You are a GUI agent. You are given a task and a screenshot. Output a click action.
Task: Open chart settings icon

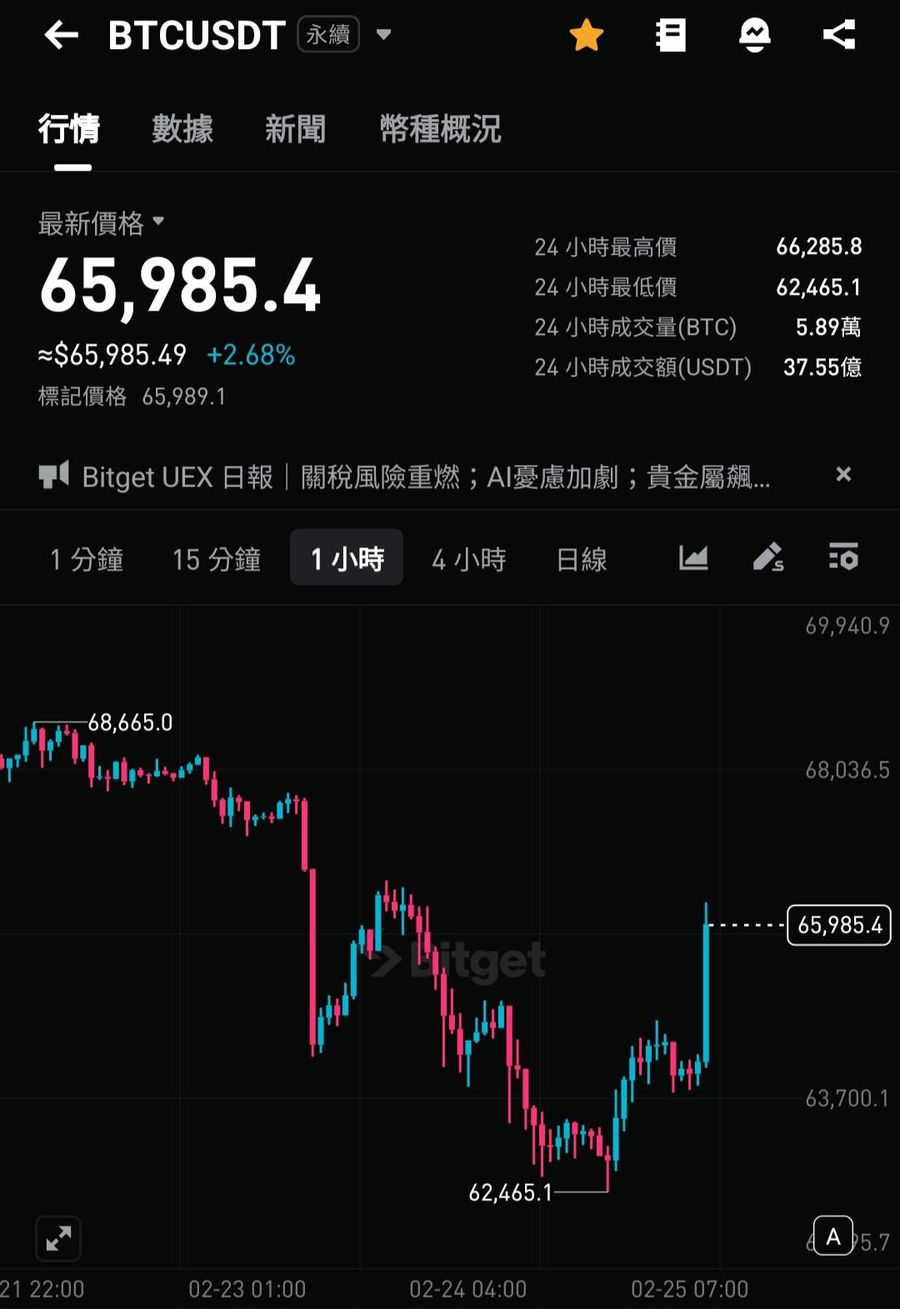point(843,558)
